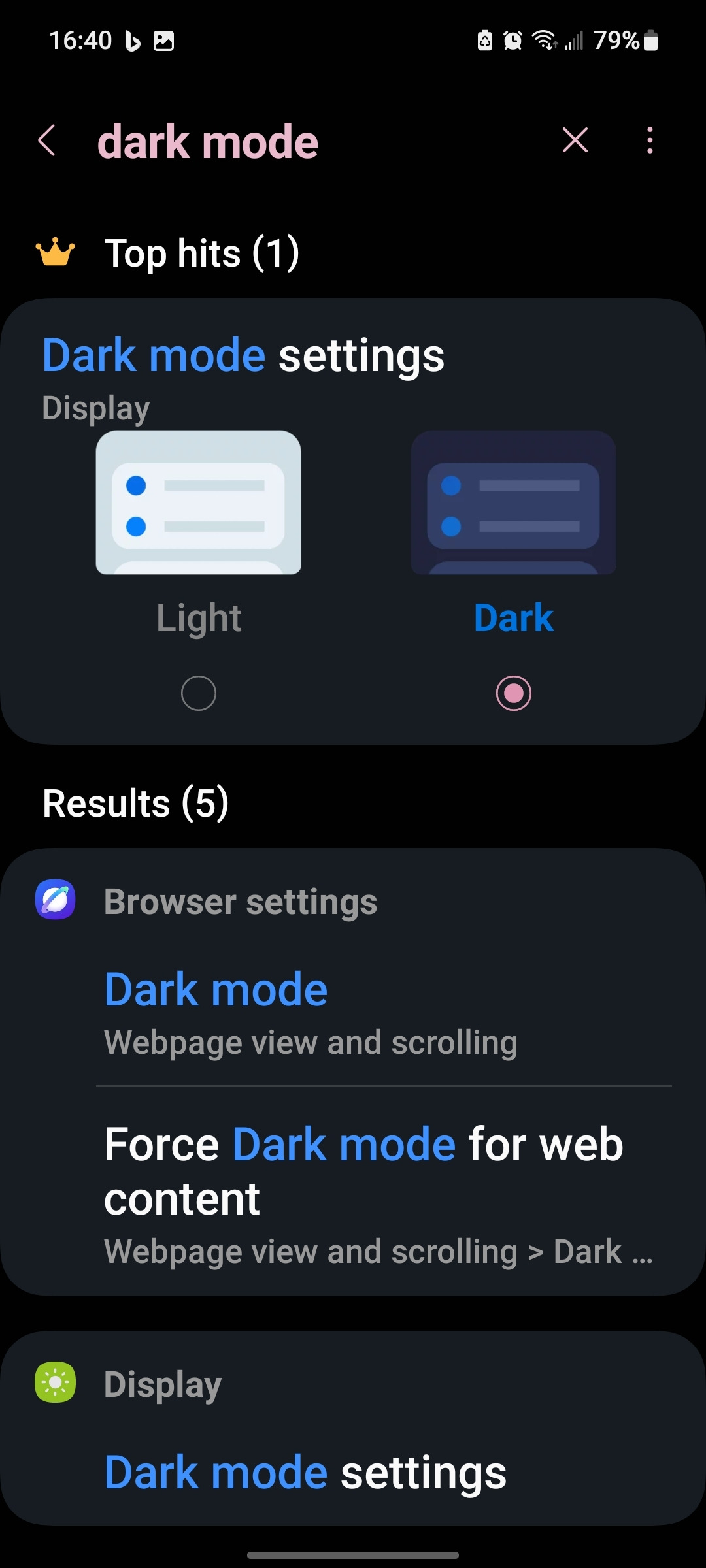Tap the Bing icon in the status bar
706x1568 pixels.
(135, 41)
